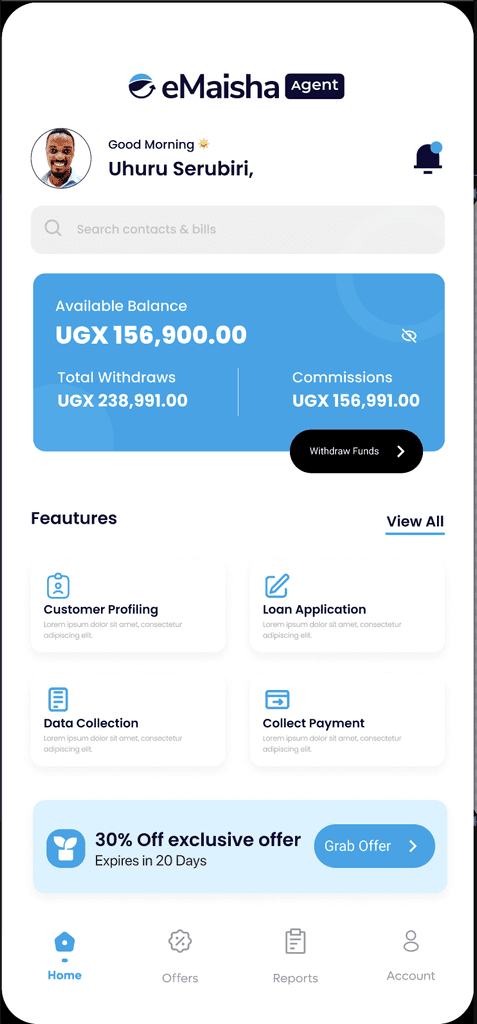Hide the available balance amount

(409, 336)
